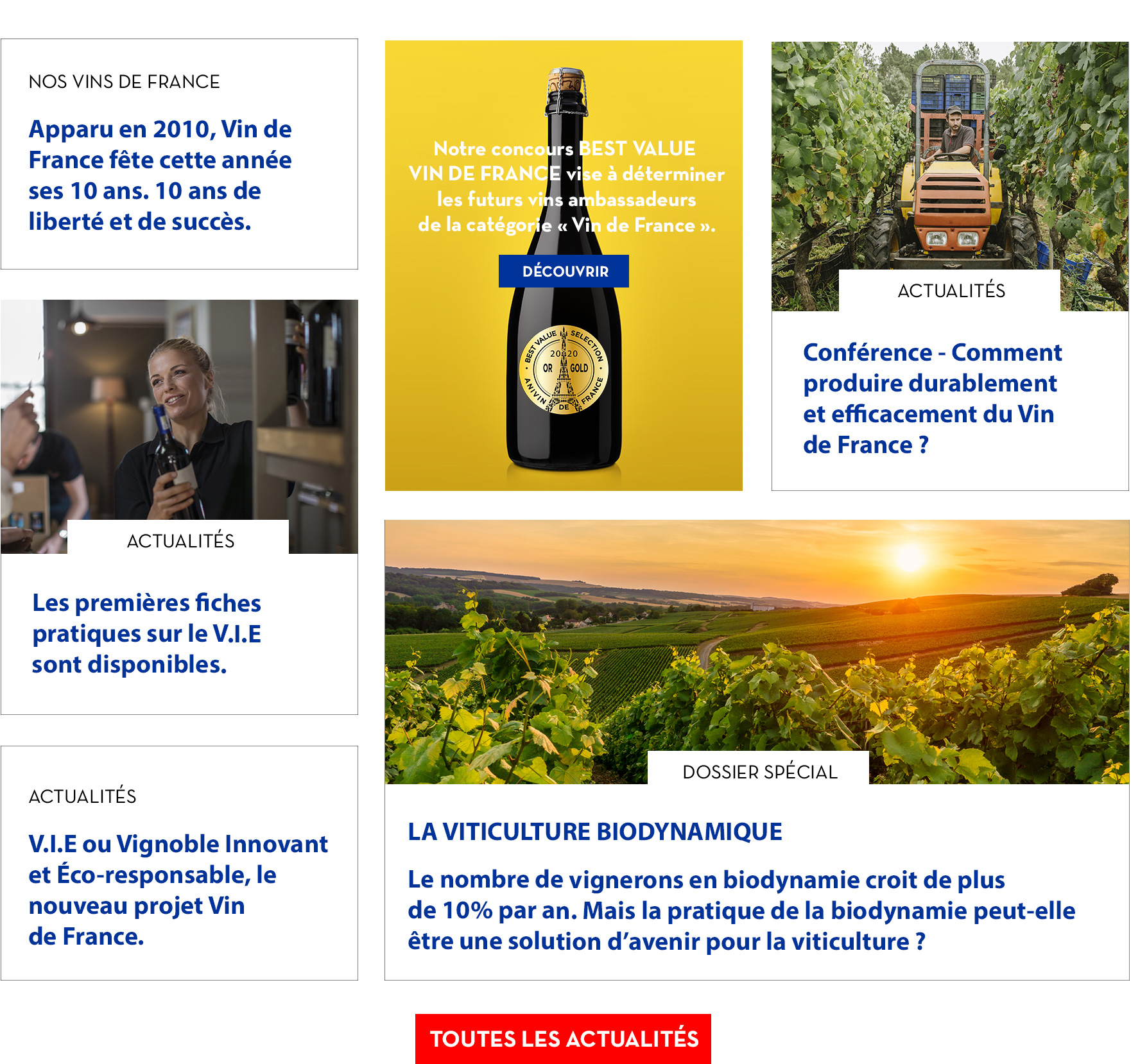The width and height of the screenshot is (1131, 1064).
Task: Open the Conférence produire durablement article
Action: pyautogui.click(x=931, y=398)
